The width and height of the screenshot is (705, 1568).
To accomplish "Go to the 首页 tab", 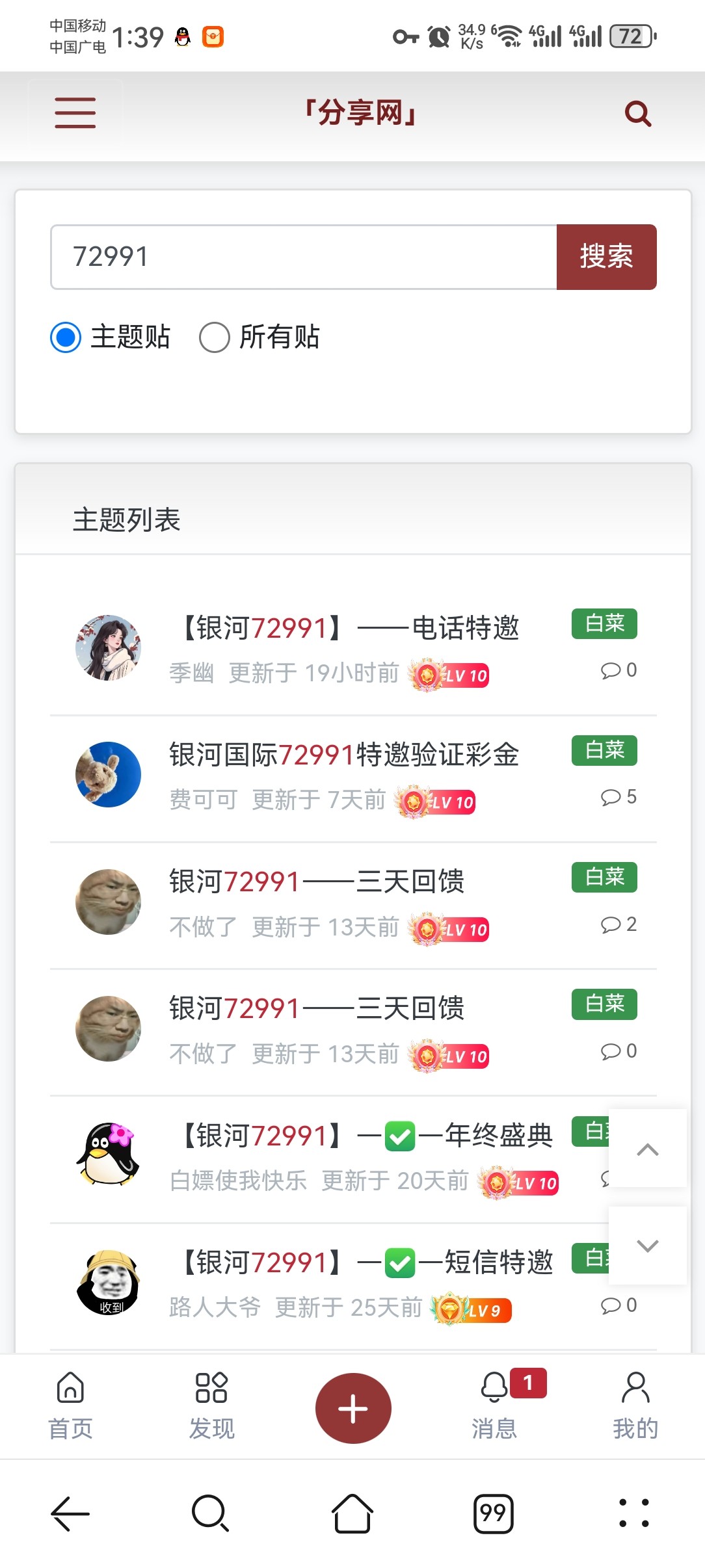I will coord(70,1406).
